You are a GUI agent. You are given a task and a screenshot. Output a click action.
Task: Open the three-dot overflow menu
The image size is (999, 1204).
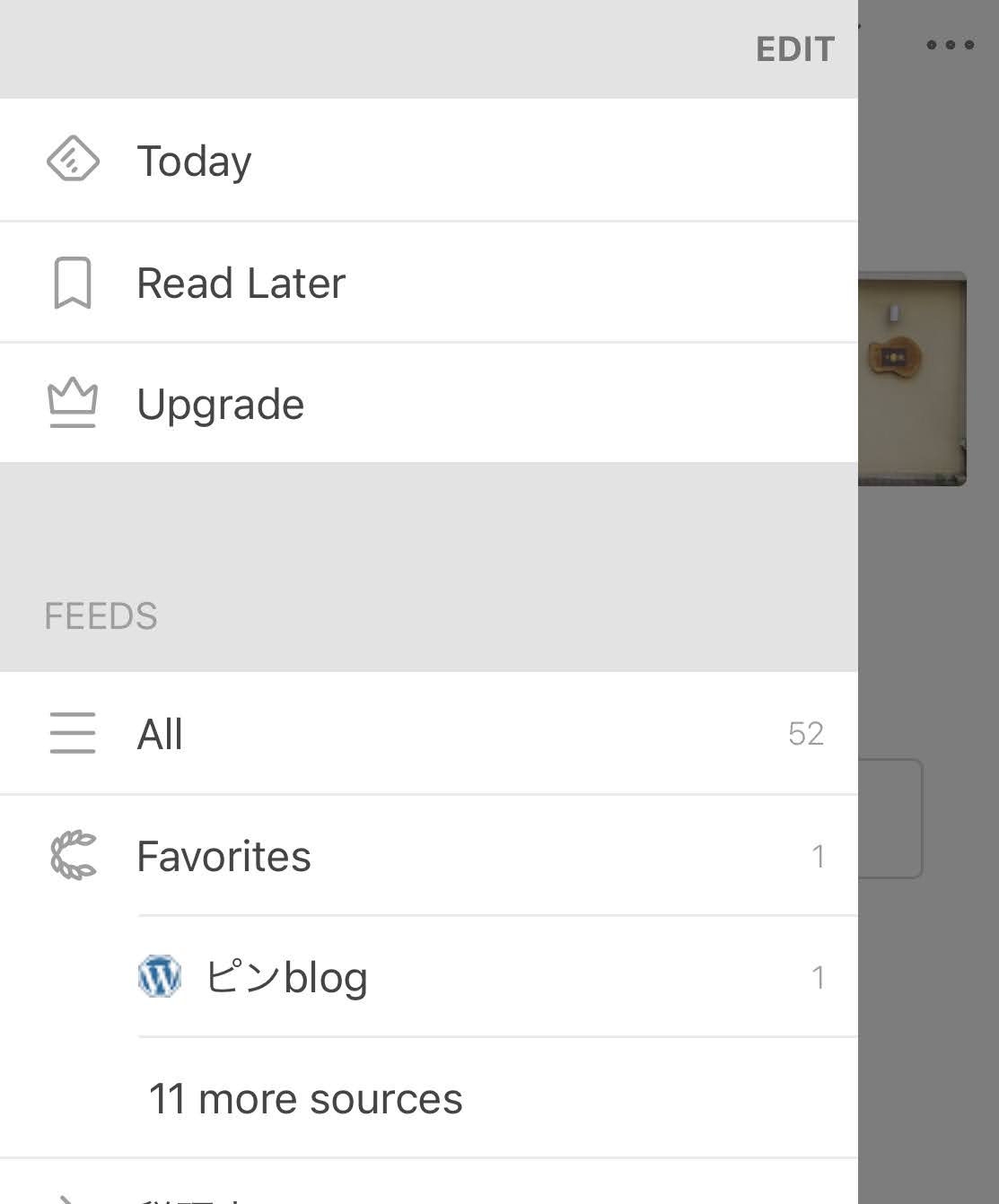pos(950,45)
